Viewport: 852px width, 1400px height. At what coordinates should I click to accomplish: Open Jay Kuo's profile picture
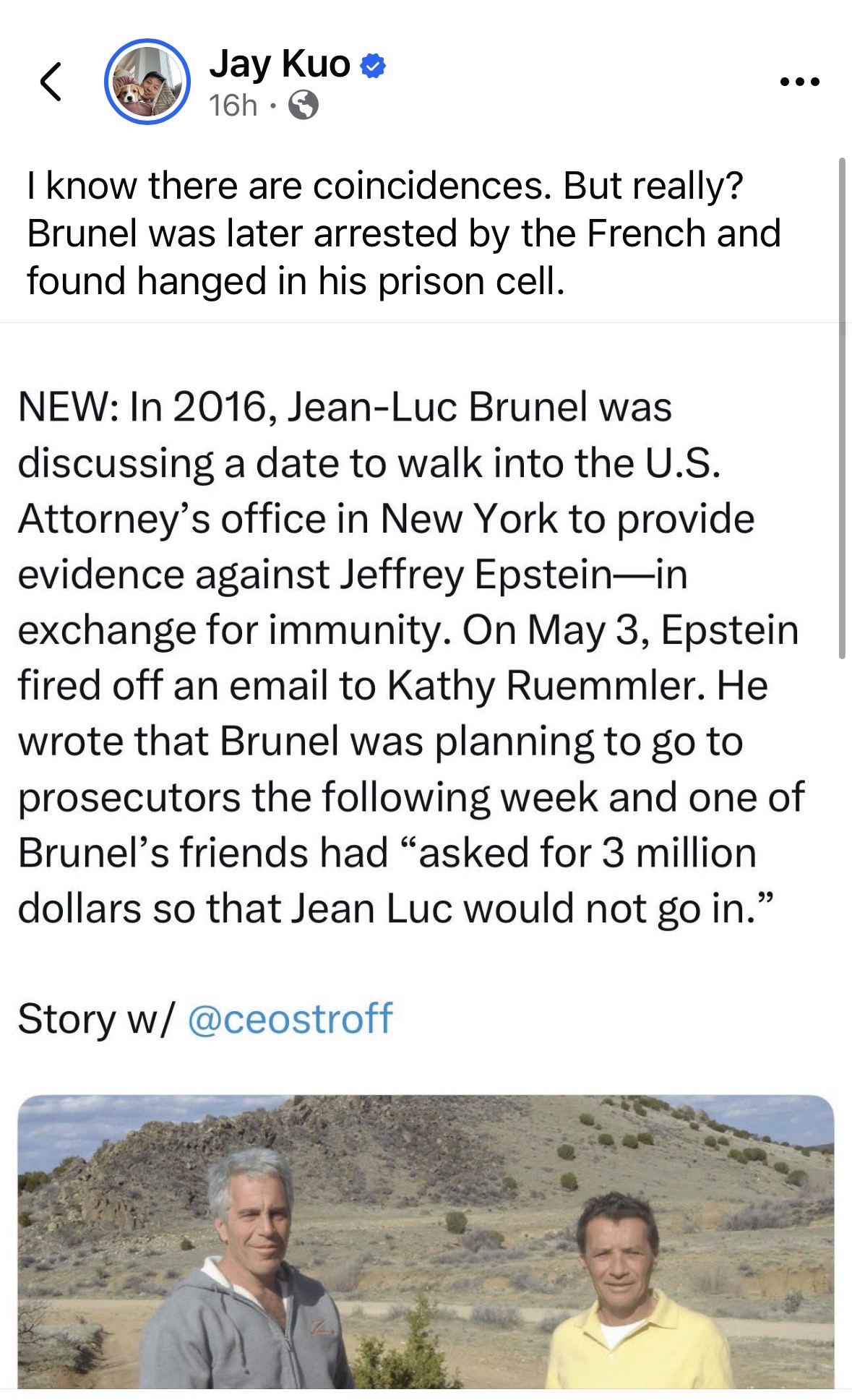point(147,81)
